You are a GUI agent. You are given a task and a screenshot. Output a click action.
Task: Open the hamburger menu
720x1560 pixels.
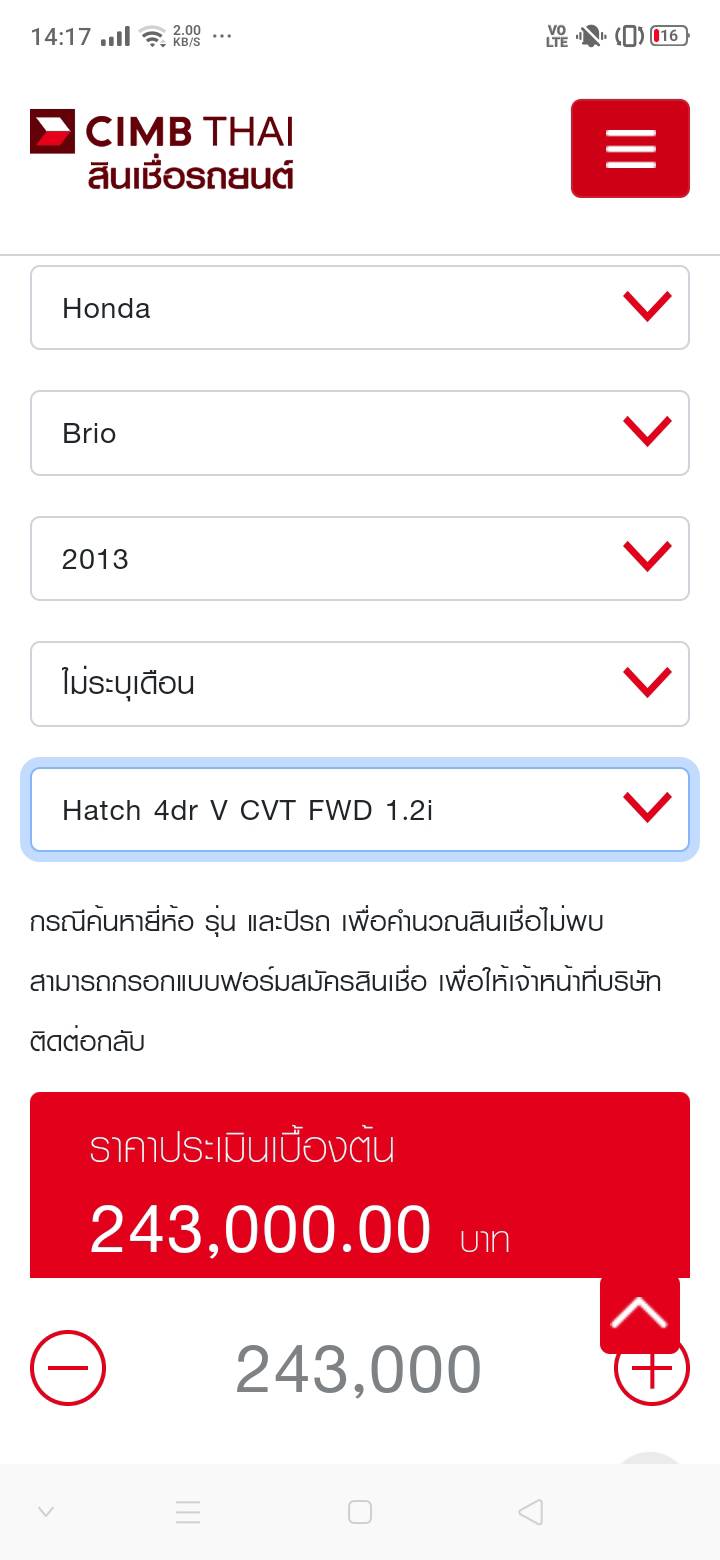[x=630, y=148]
